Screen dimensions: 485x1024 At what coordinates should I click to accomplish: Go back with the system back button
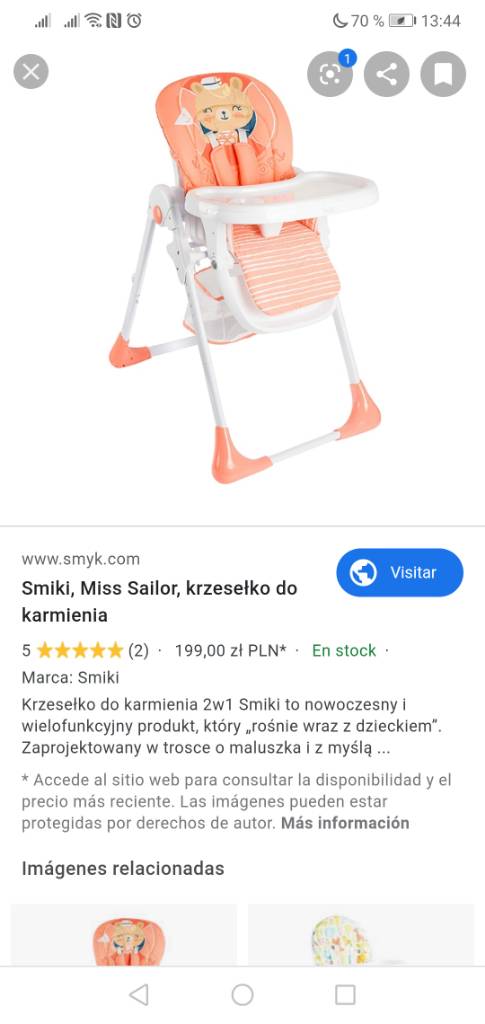(138, 995)
